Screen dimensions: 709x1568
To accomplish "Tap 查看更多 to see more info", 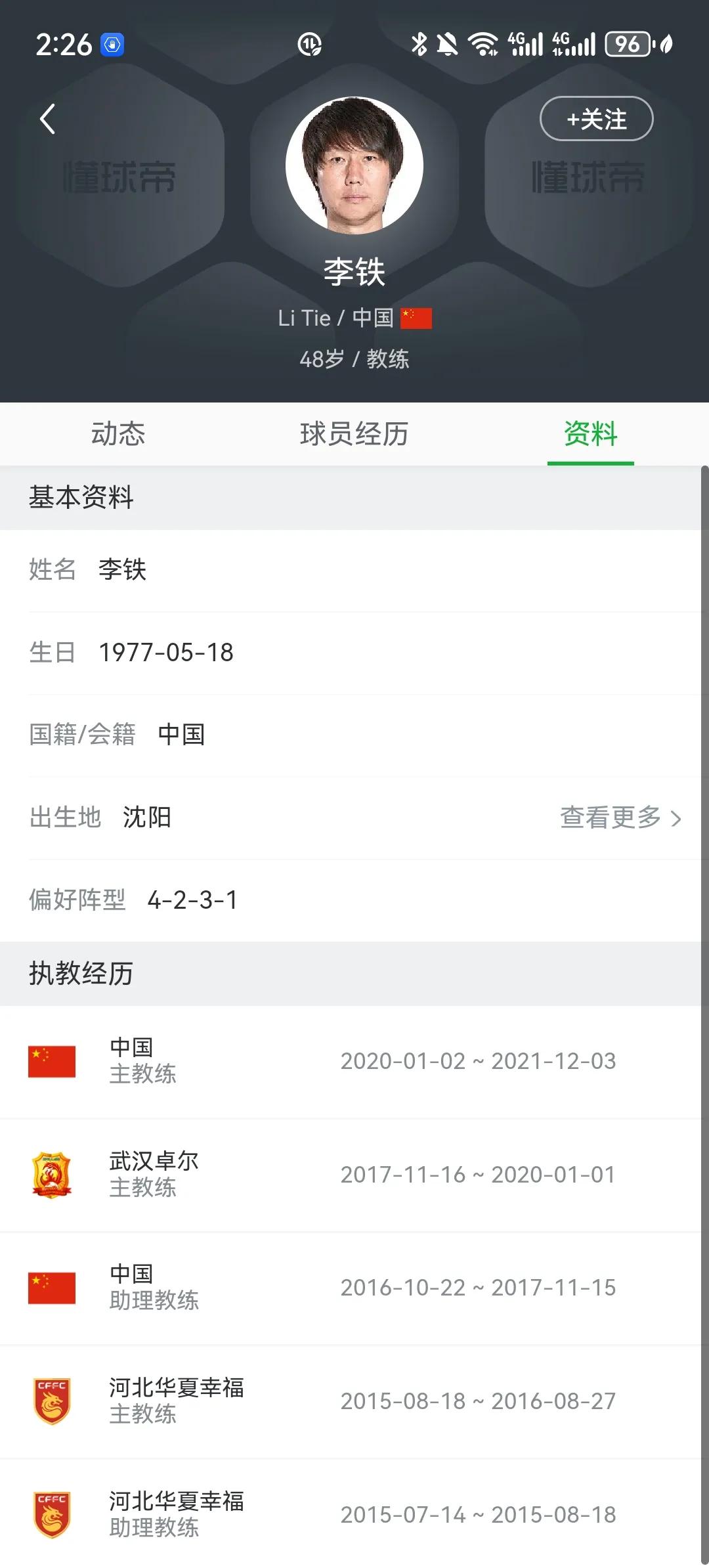I will [620, 817].
